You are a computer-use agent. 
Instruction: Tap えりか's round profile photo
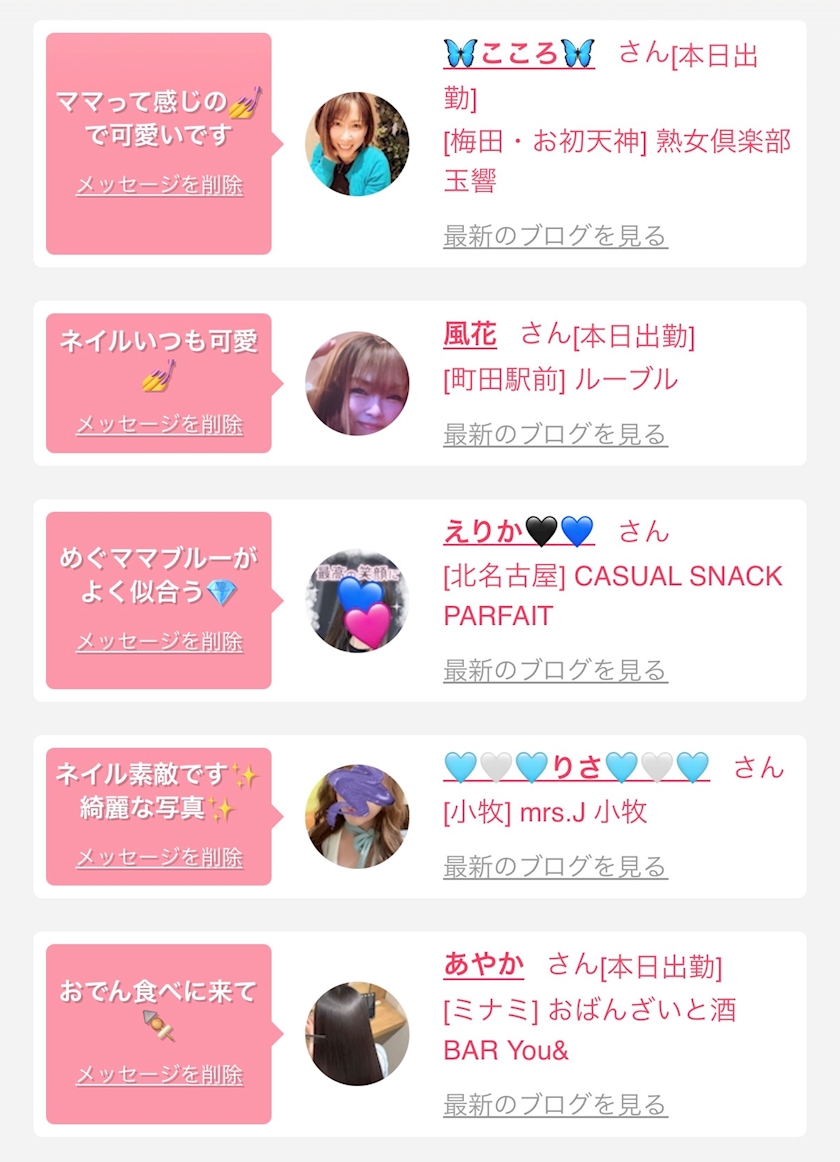tap(357, 601)
